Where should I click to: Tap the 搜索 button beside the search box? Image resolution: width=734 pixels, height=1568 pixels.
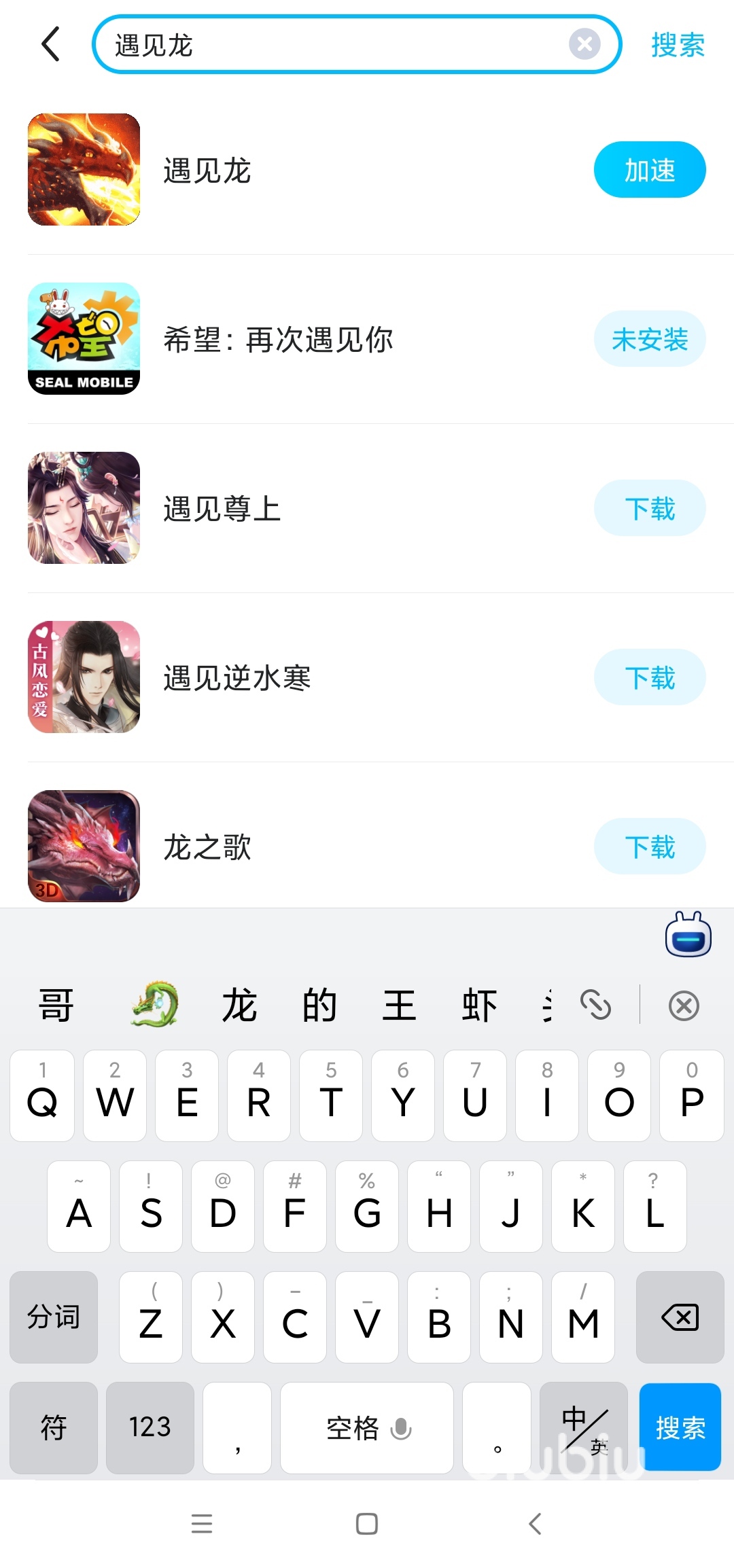[678, 45]
